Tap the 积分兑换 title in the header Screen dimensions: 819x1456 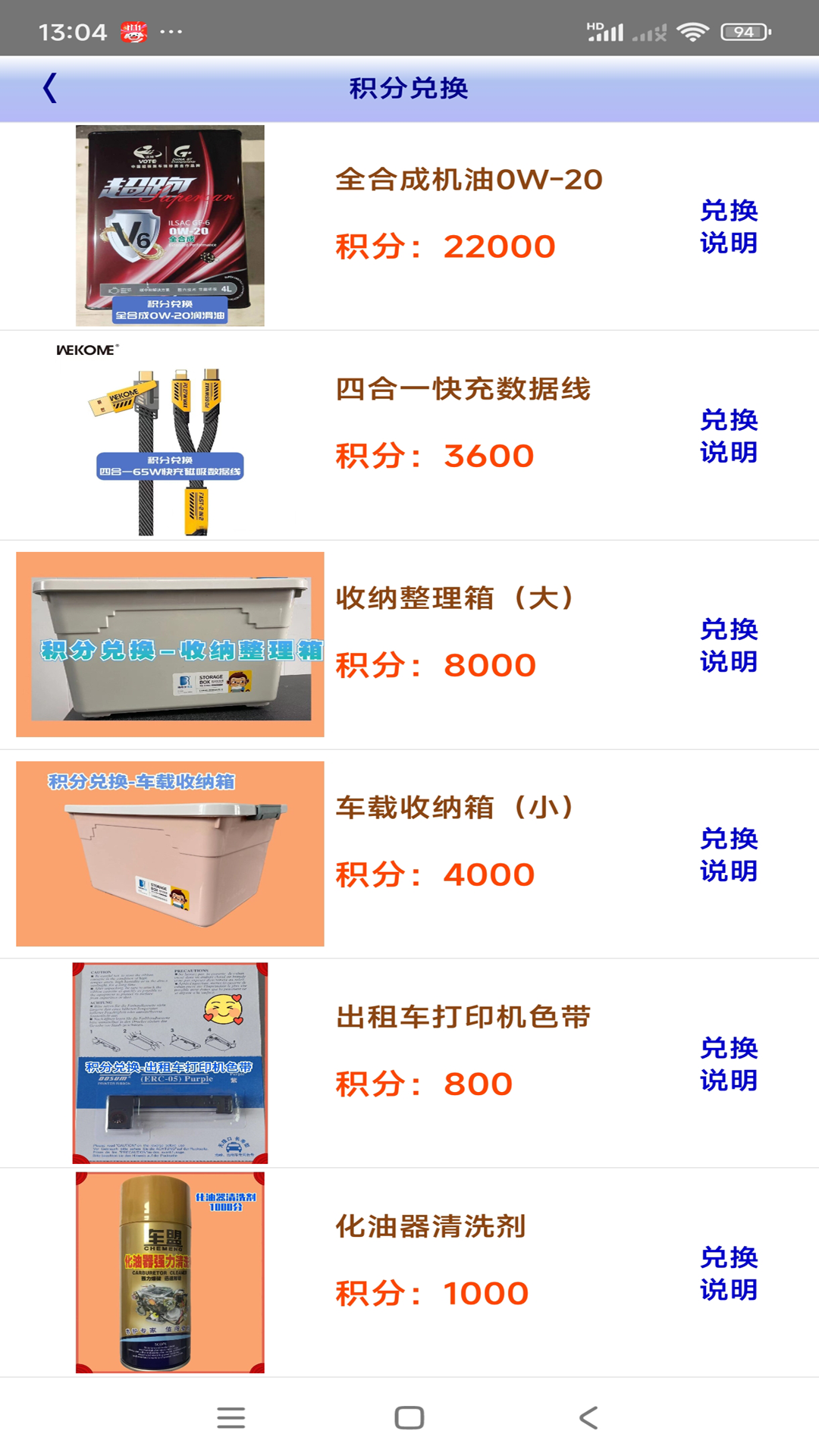pos(408,88)
